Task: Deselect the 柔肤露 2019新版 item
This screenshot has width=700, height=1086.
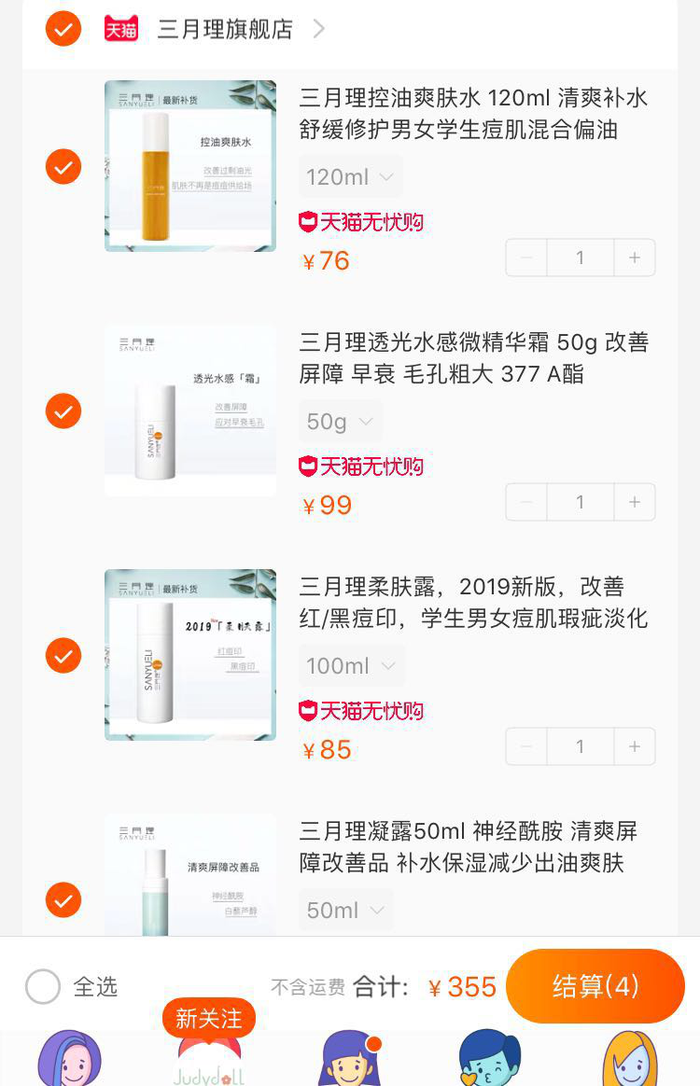Action: click(x=63, y=655)
